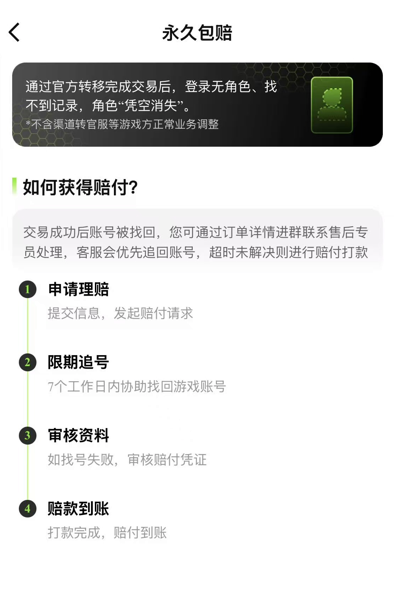Go back from the 永久包赔 page

point(14,32)
